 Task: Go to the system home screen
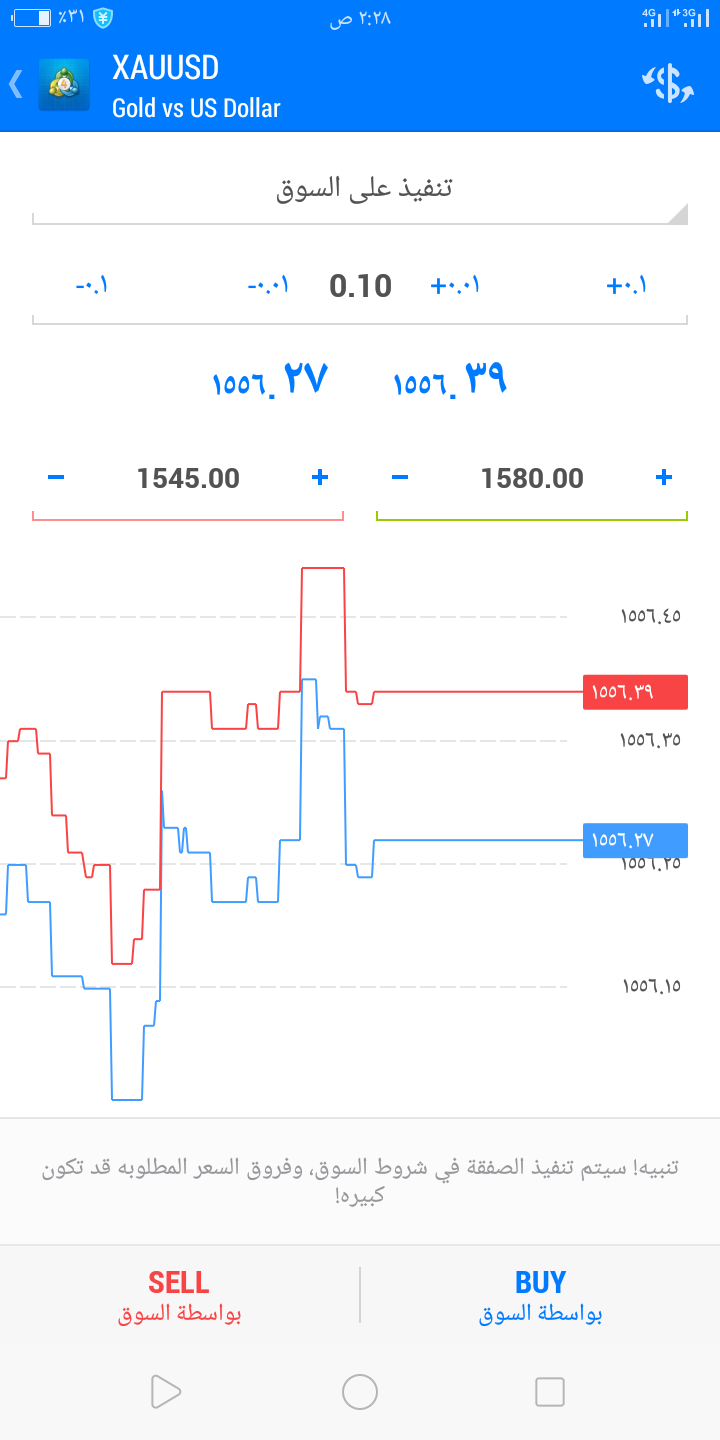click(x=360, y=1392)
